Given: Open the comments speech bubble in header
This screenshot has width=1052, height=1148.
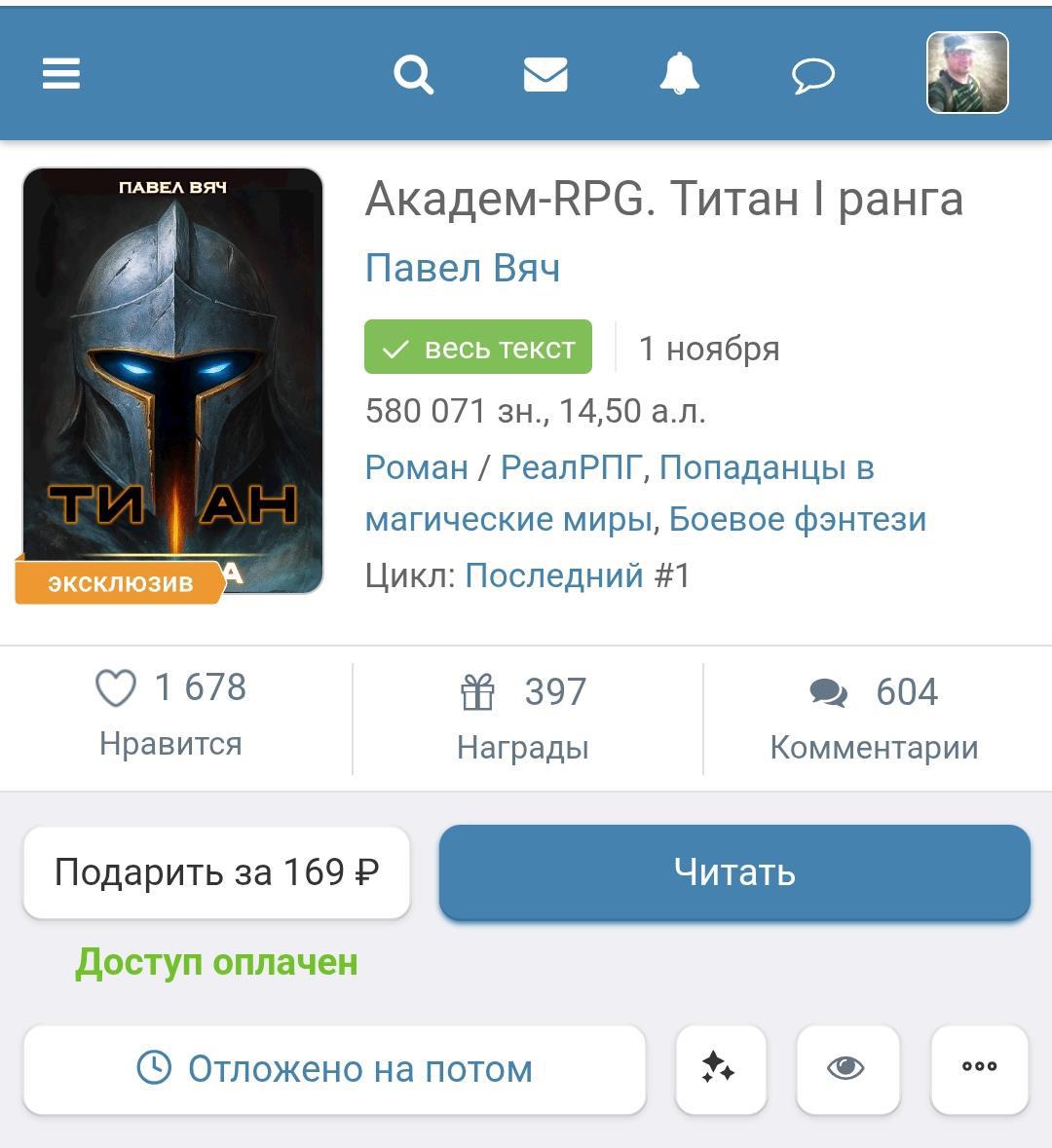Looking at the screenshot, I should click(812, 75).
